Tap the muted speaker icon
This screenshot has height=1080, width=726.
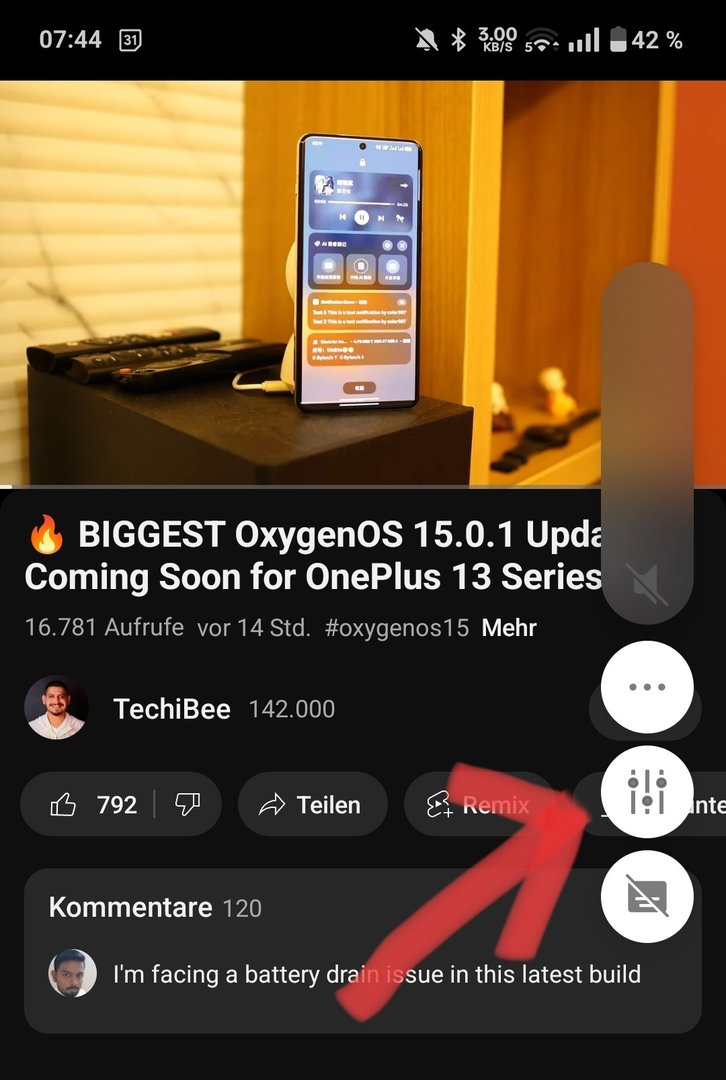[x=647, y=583]
